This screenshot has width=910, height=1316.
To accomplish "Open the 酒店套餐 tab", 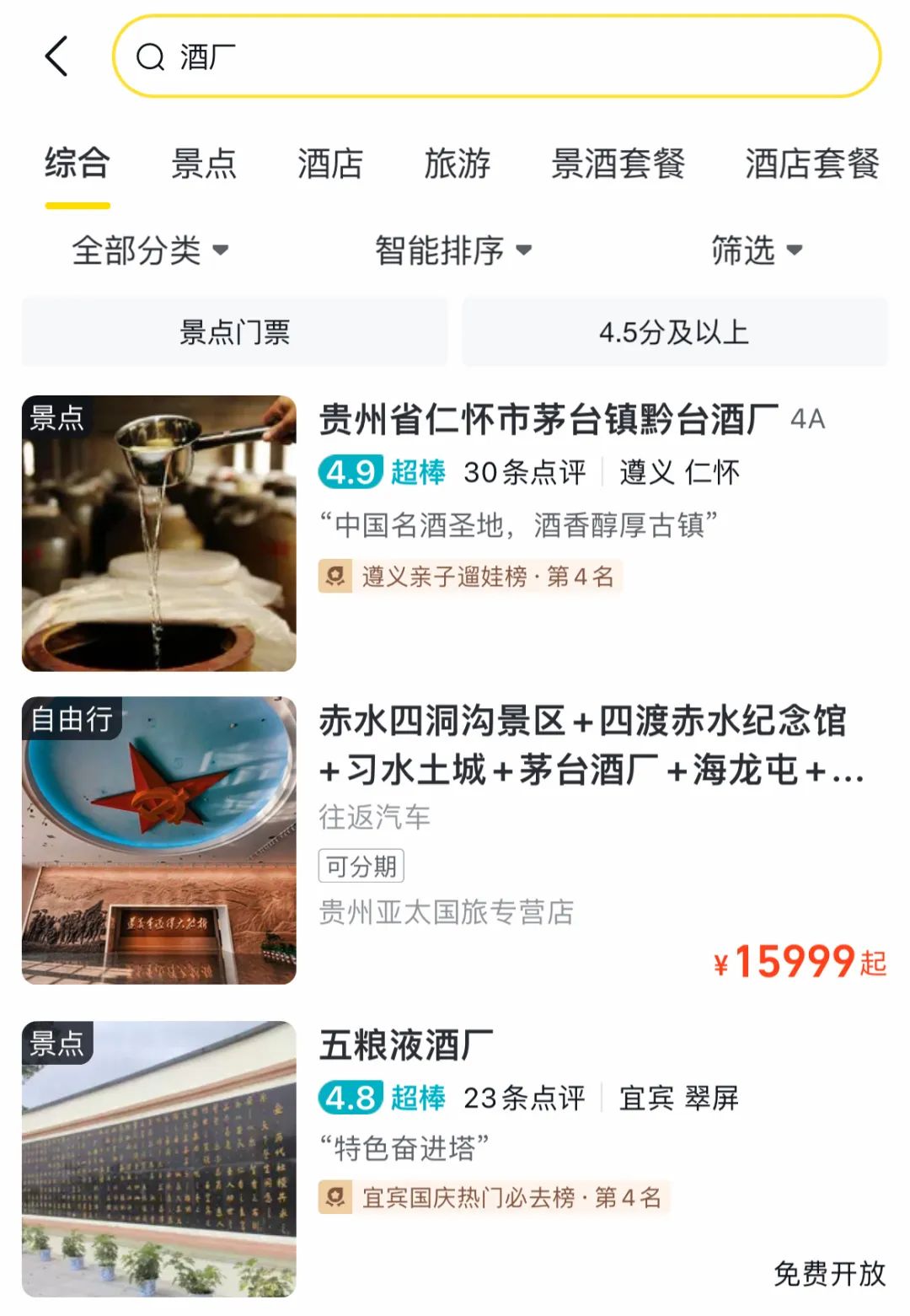I will [x=811, y=164].
